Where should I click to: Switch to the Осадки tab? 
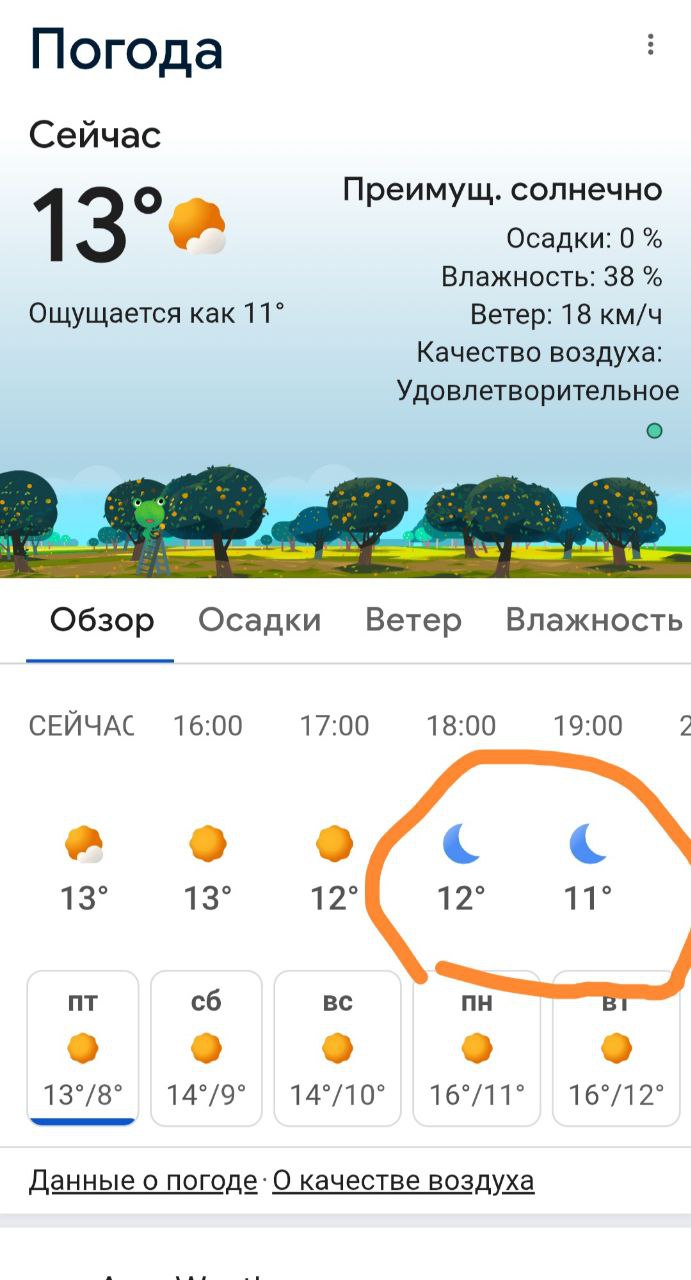tap(259, 621)
